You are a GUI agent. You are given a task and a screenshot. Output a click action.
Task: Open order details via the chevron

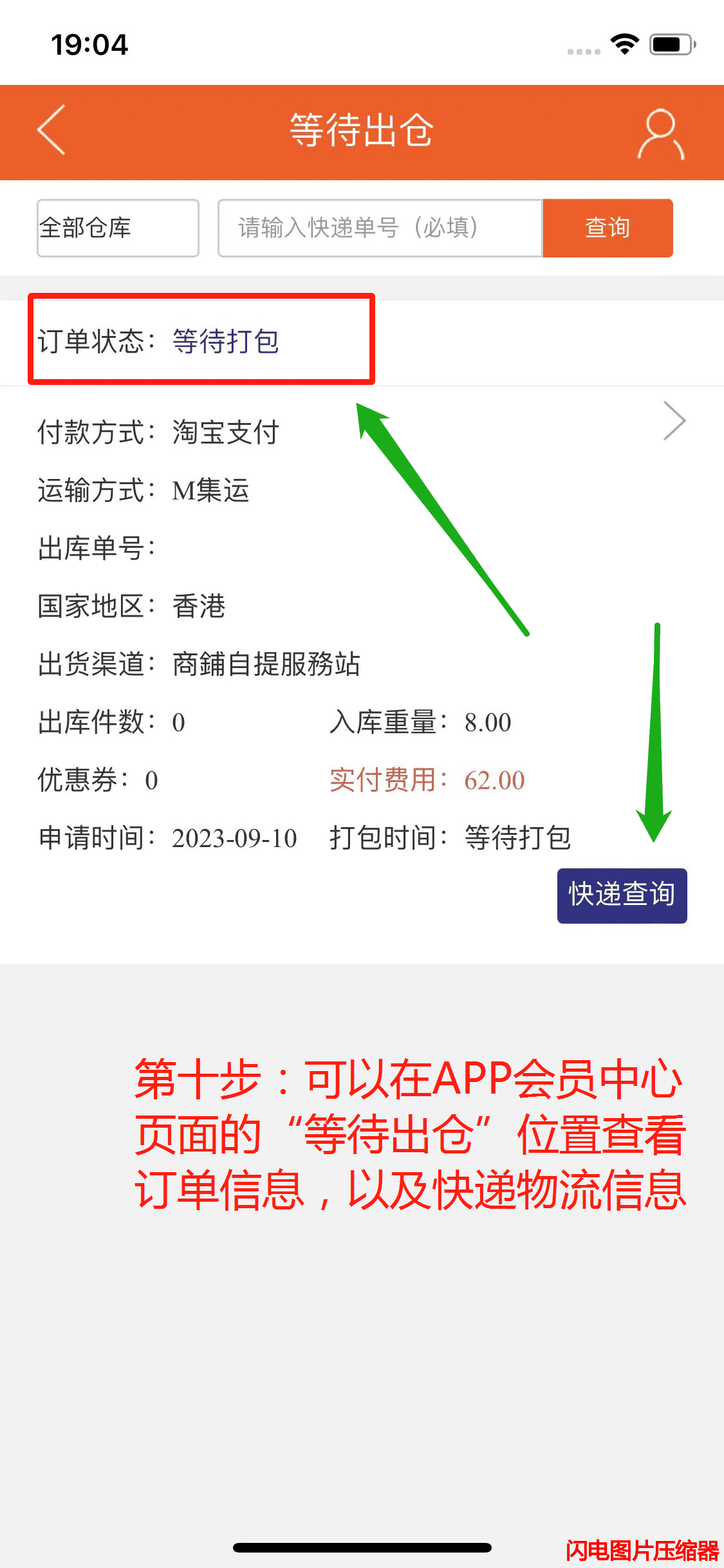click(674, 421)
